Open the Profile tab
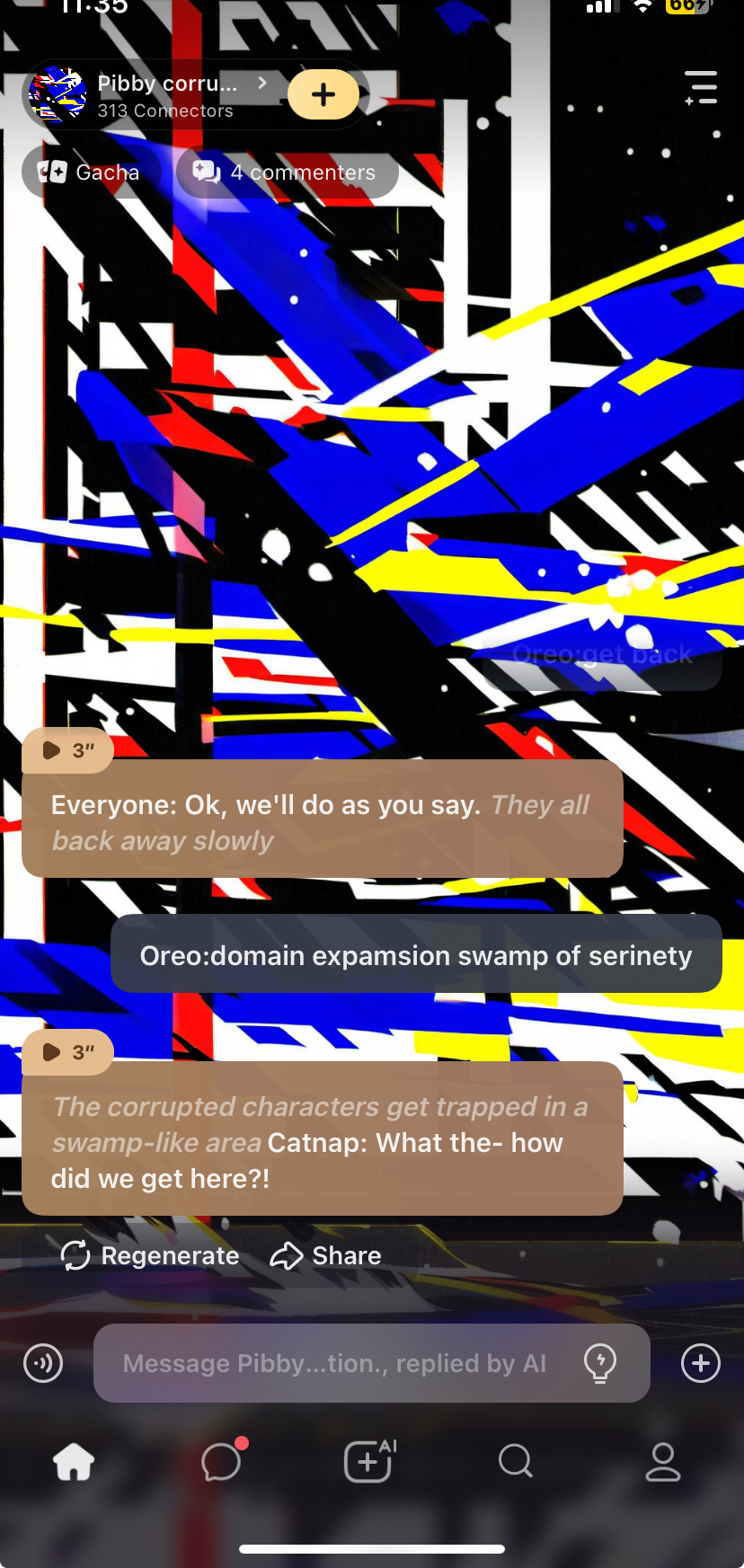This screenshot has height=1568, width=744. [663, 1462]
